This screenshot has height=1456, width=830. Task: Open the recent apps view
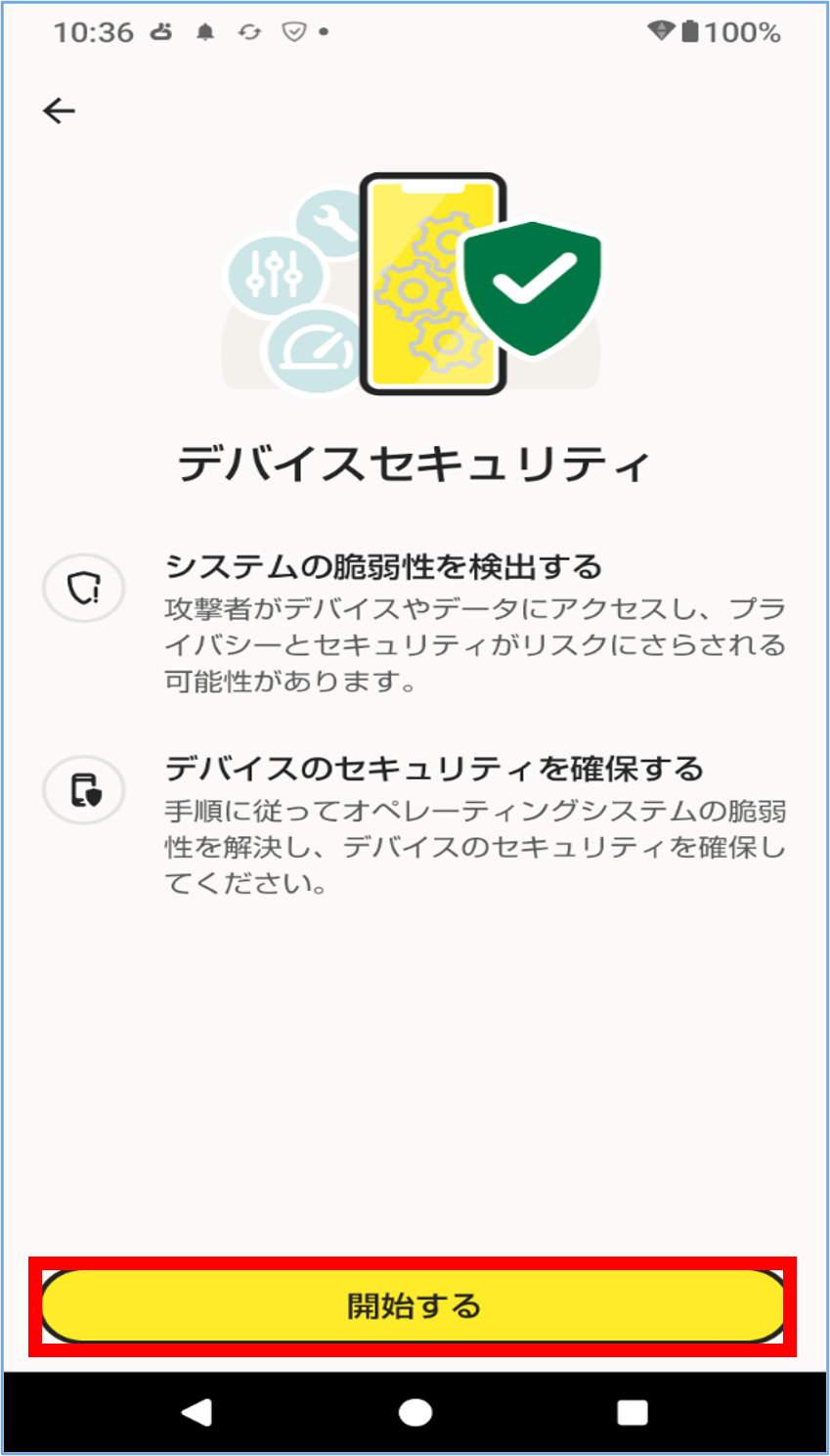[x=633, y=1412]
